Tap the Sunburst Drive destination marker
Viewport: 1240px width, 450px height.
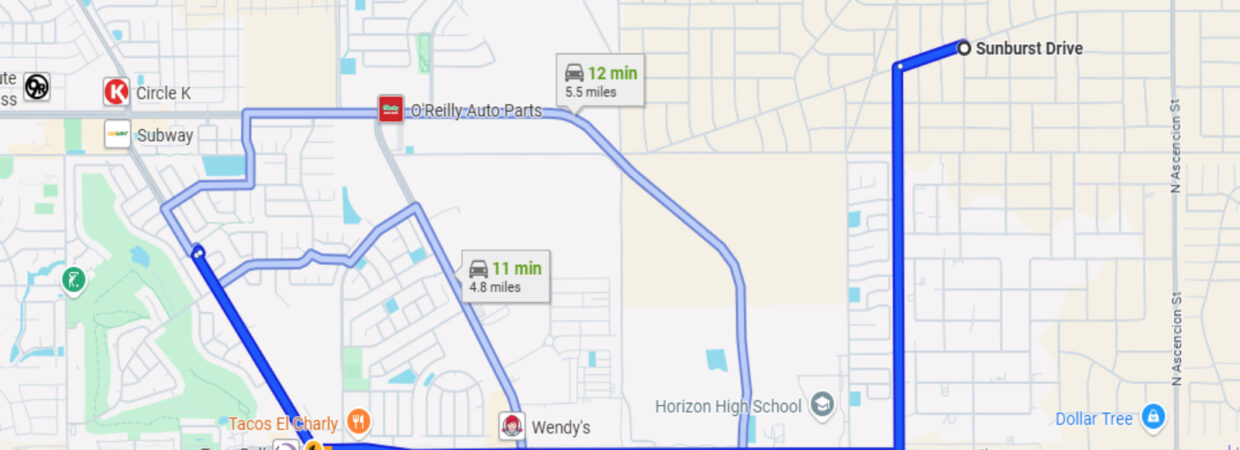pyautogui.click(x=964, y=47)
